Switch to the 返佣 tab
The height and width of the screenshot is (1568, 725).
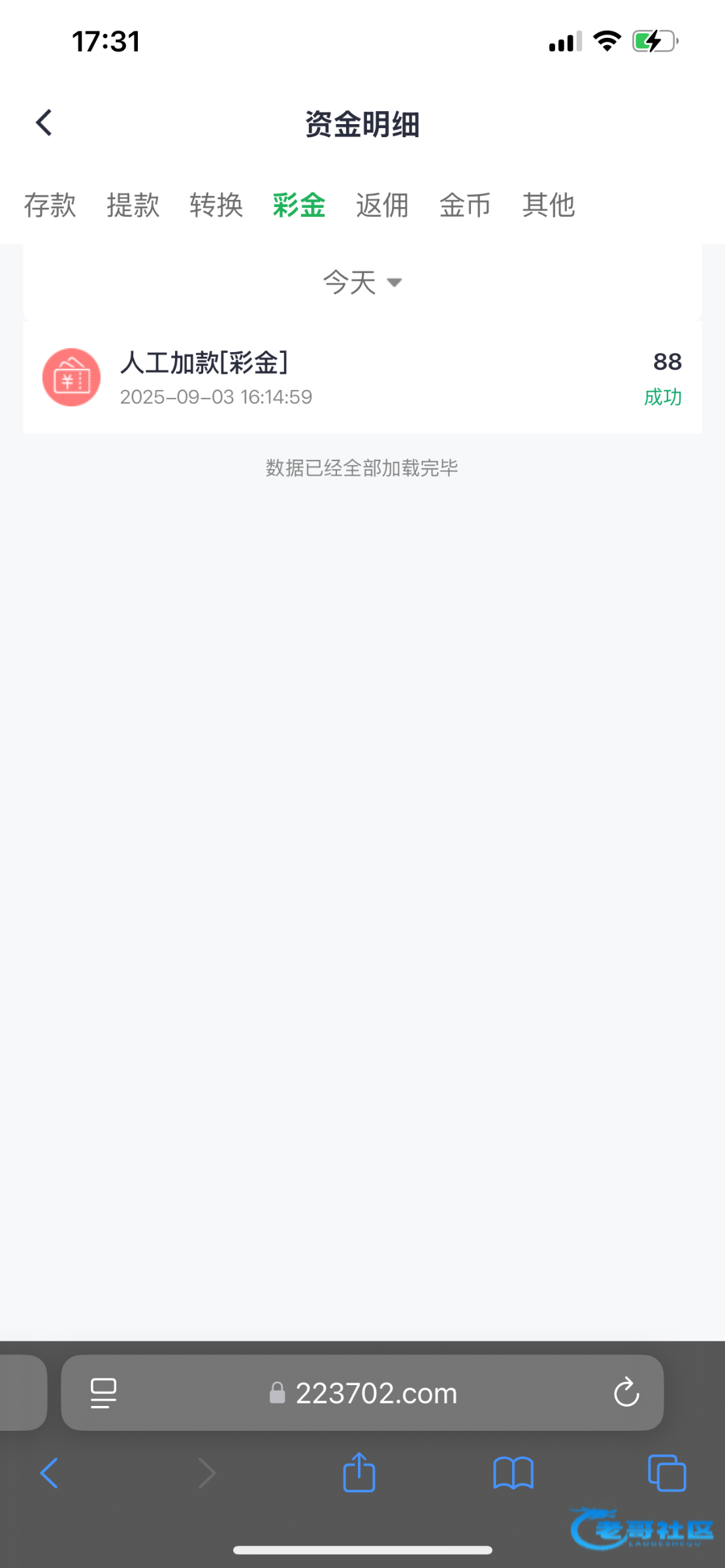tap(382, 205)
